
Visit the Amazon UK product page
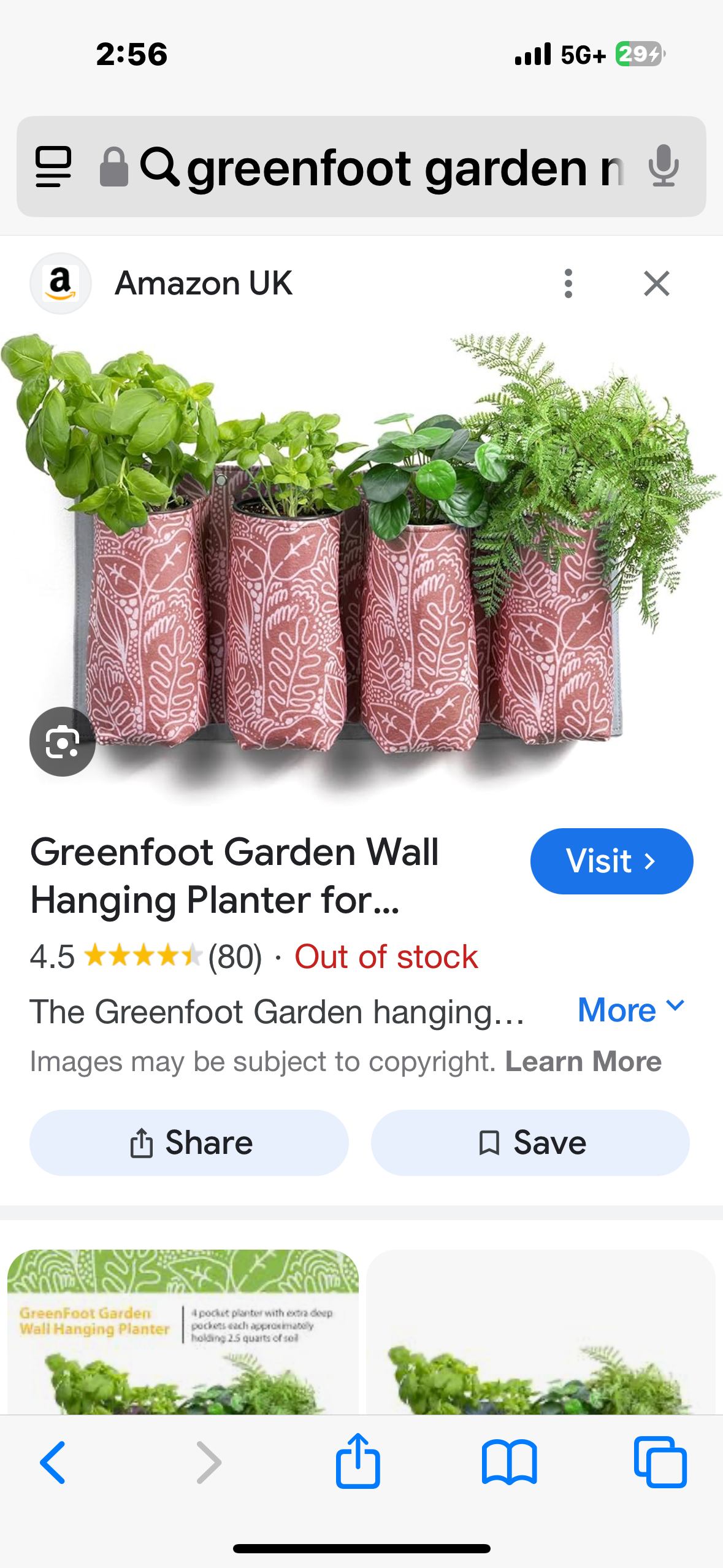click(x=611, y=861)
